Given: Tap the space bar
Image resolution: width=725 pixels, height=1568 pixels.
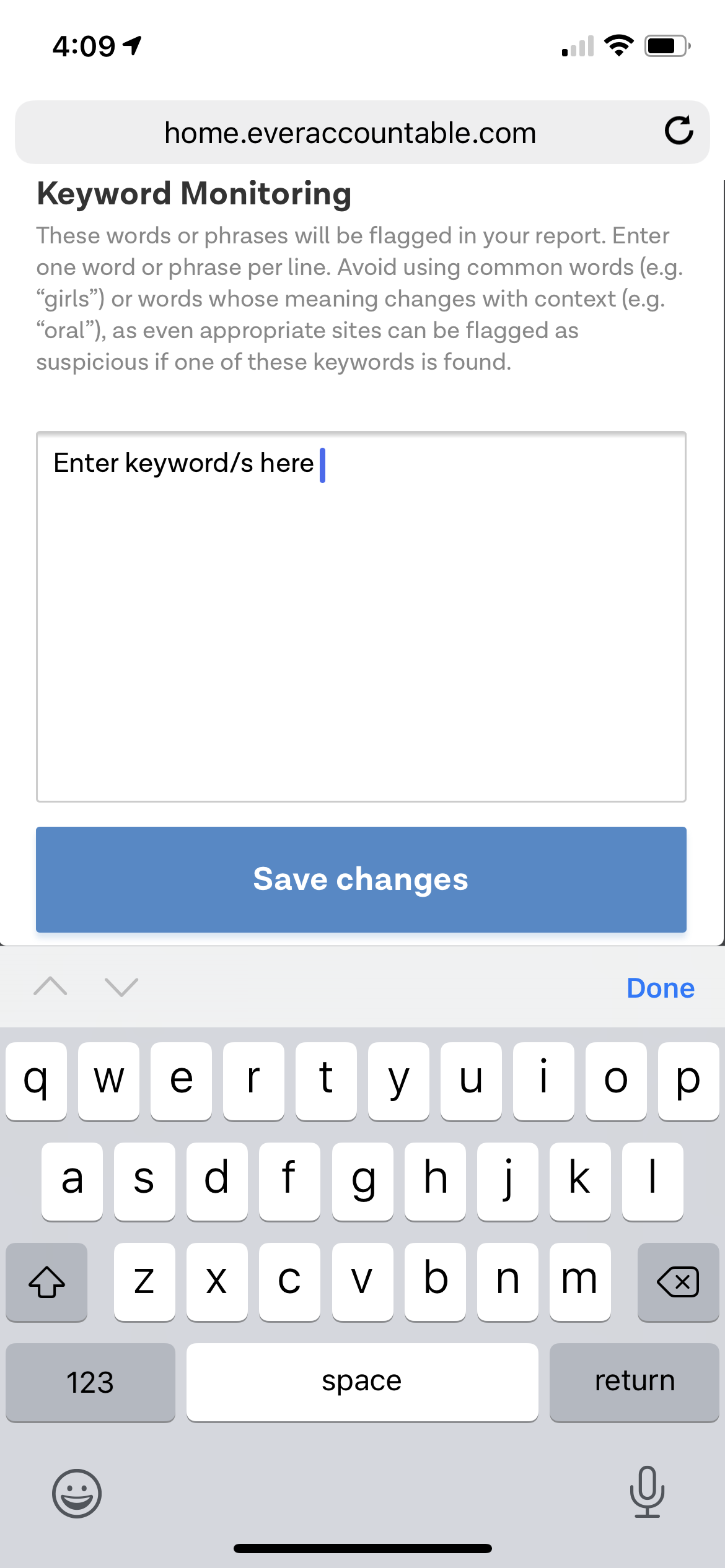Looking at the screenshot, I should [362, 1382].
